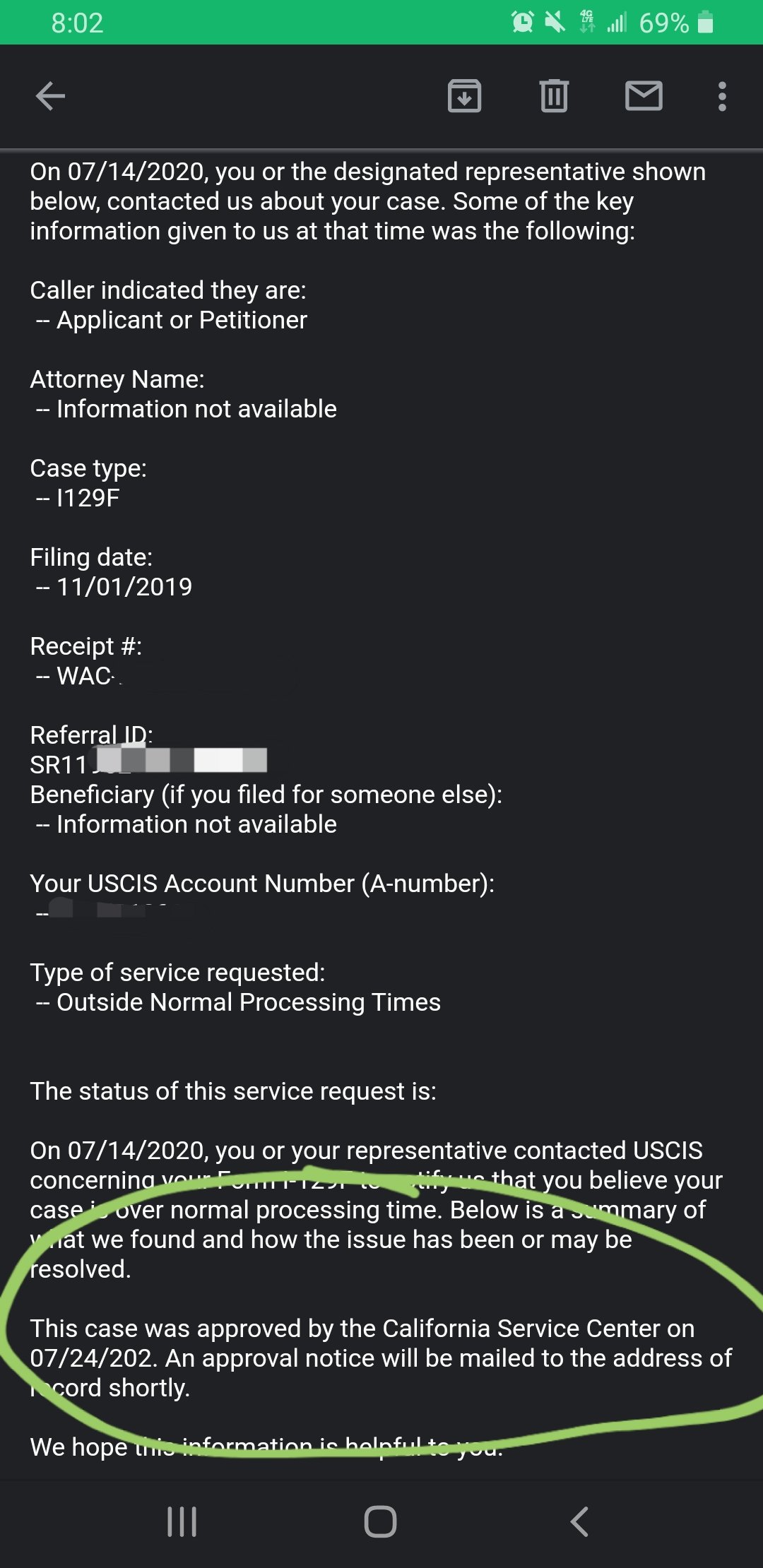
Task: Open the recent apps view
Action: pyautogui.click(x=182, y=1521)
